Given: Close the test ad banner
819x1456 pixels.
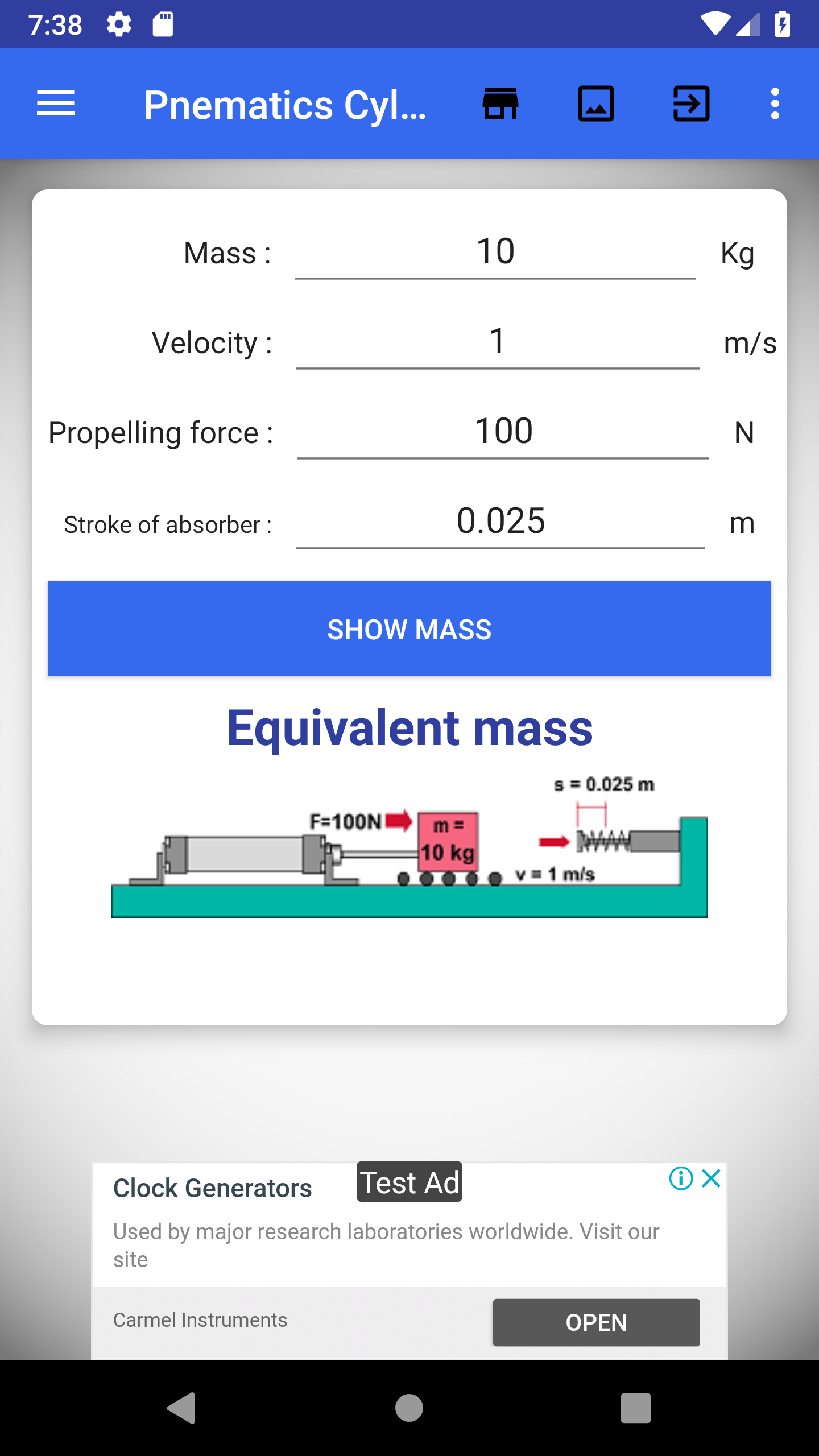Looking at the screenshot, I should pos(712,1178).
